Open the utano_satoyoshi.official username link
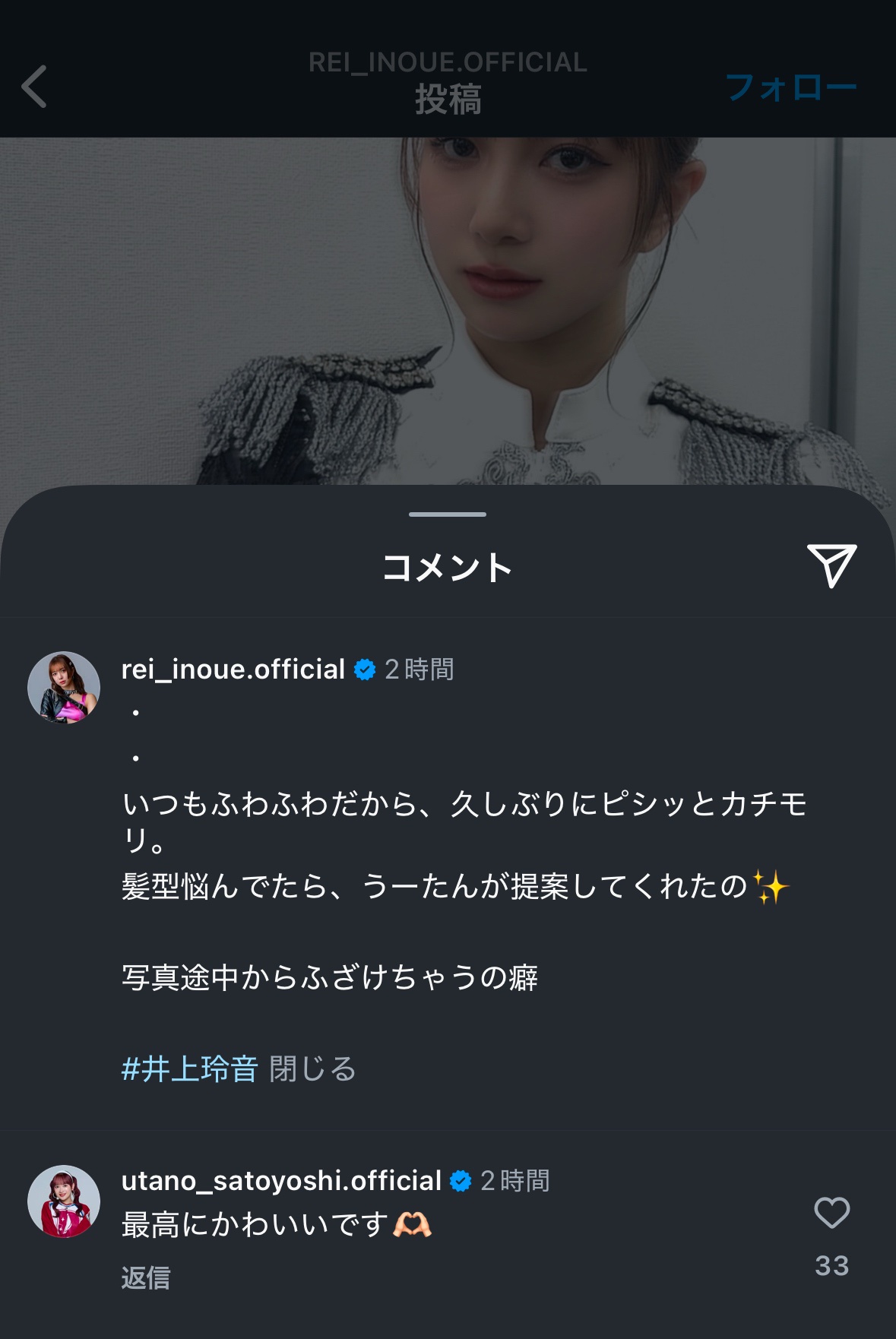Screen dimensions: 896x1339 pos(281,1181)
